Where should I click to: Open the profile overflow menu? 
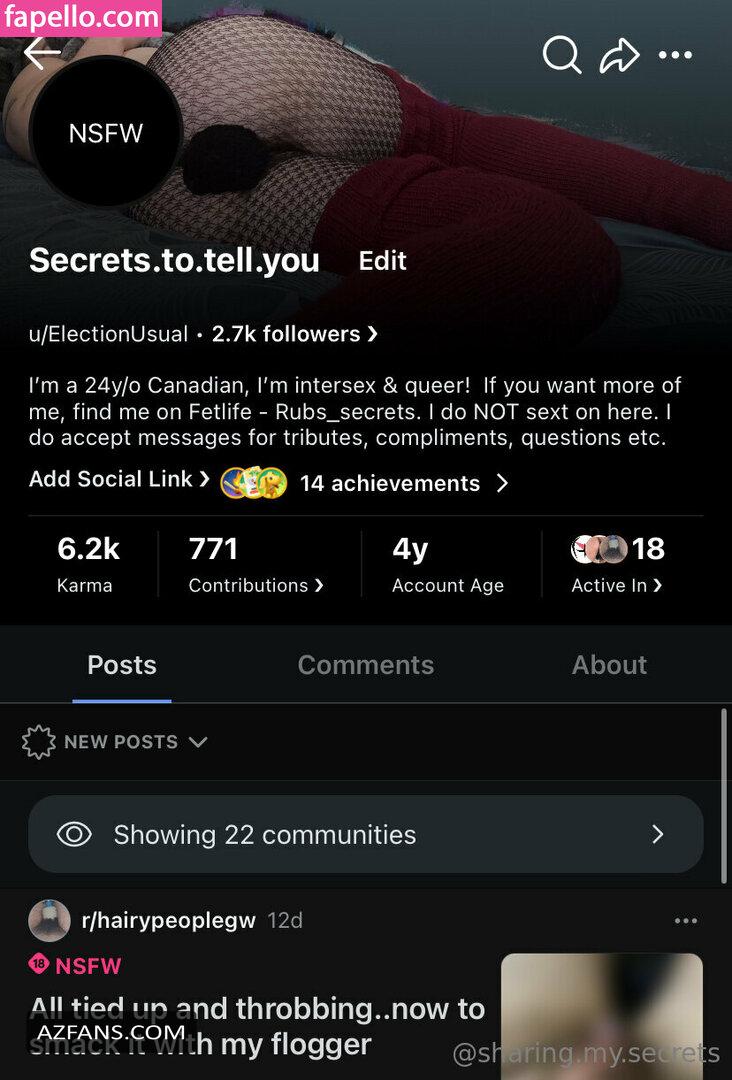676,55
